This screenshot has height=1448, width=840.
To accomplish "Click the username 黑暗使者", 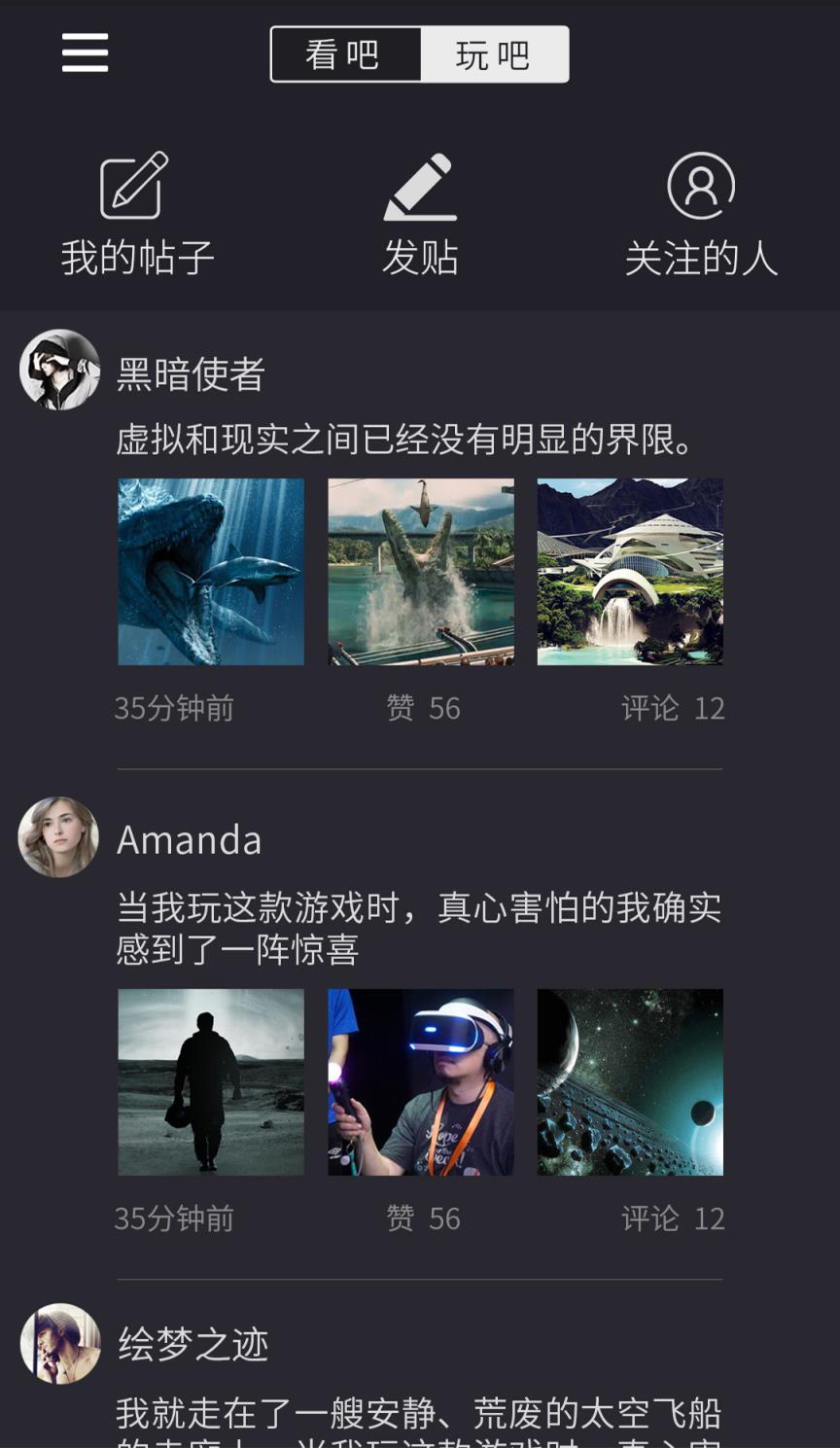I will coord(191,374).
